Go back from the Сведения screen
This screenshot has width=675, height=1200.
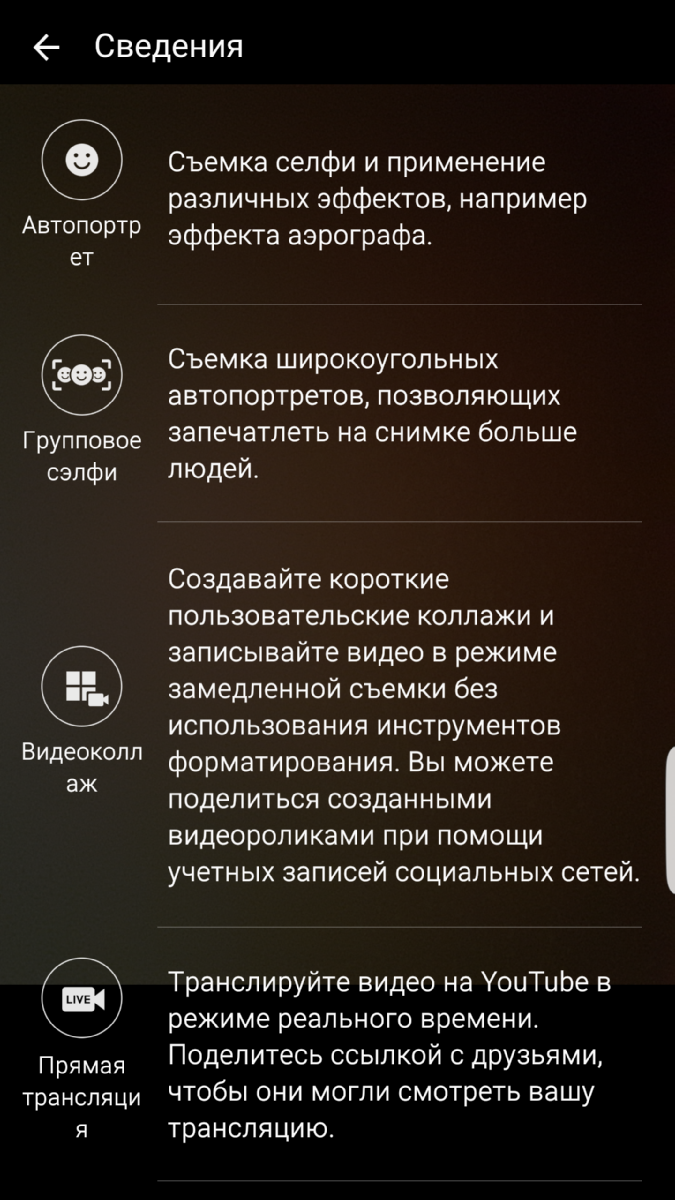(46, 47)
